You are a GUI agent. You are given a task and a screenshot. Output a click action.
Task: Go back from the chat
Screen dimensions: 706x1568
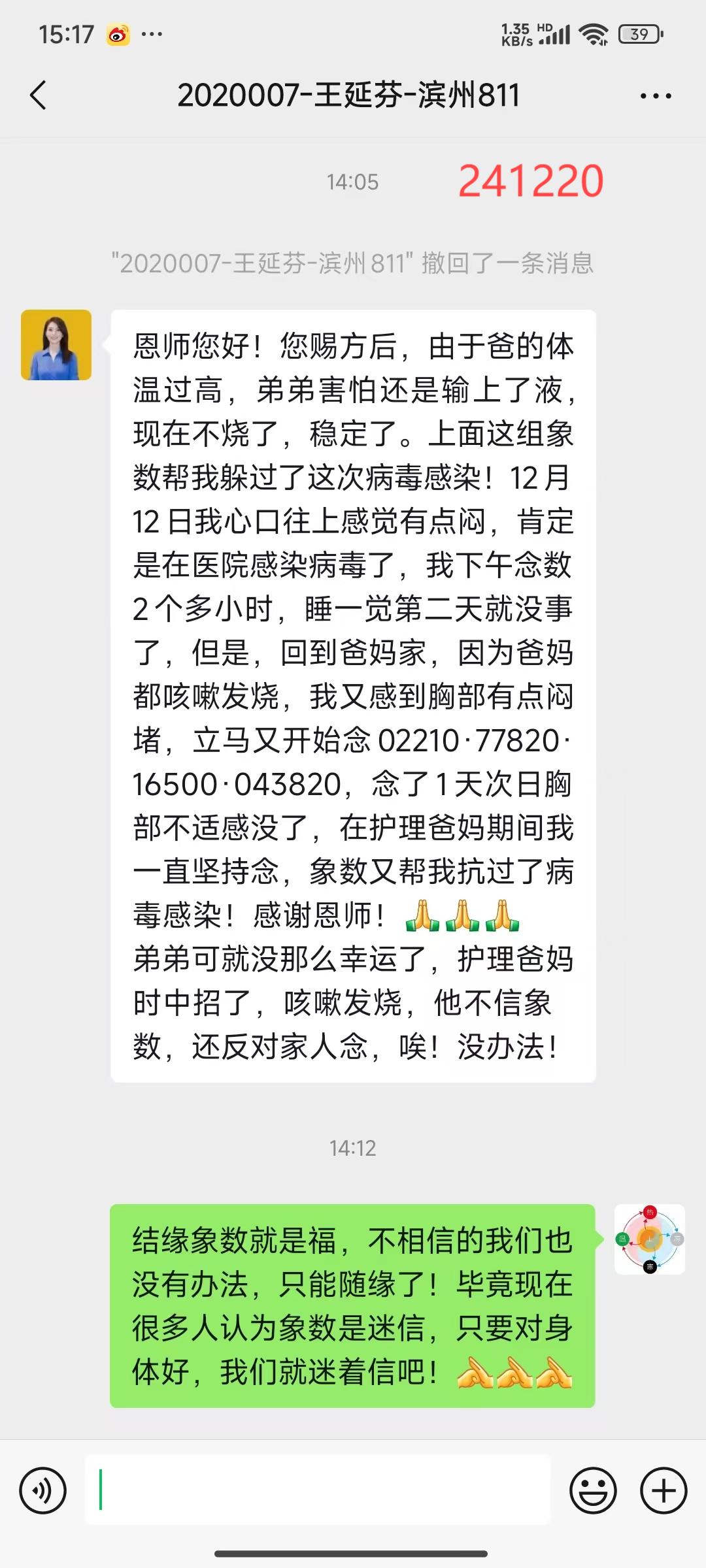(x=39, y=95)
